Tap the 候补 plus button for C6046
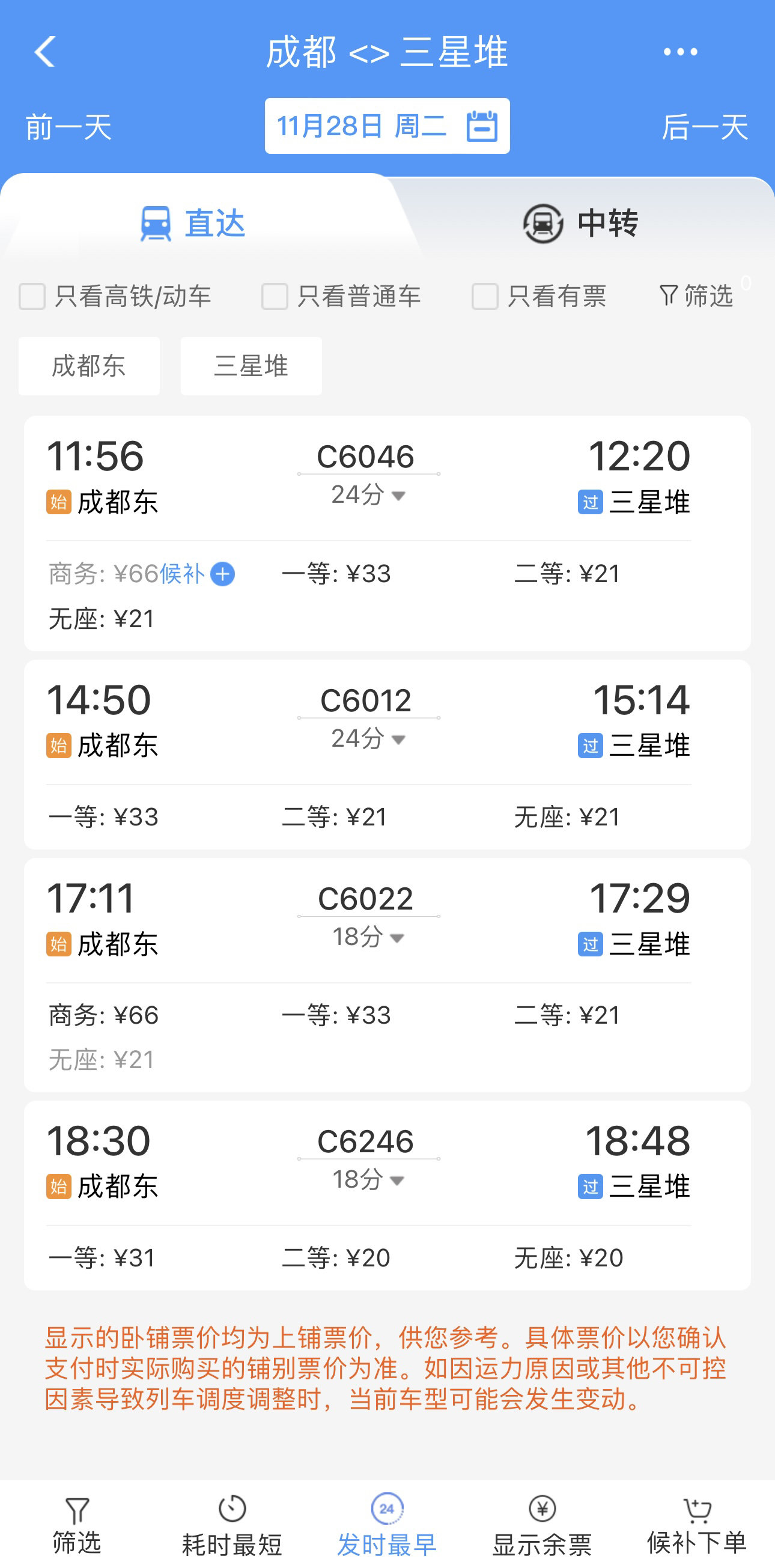This screenshot has width=775, height=1568. click(222, 574)
